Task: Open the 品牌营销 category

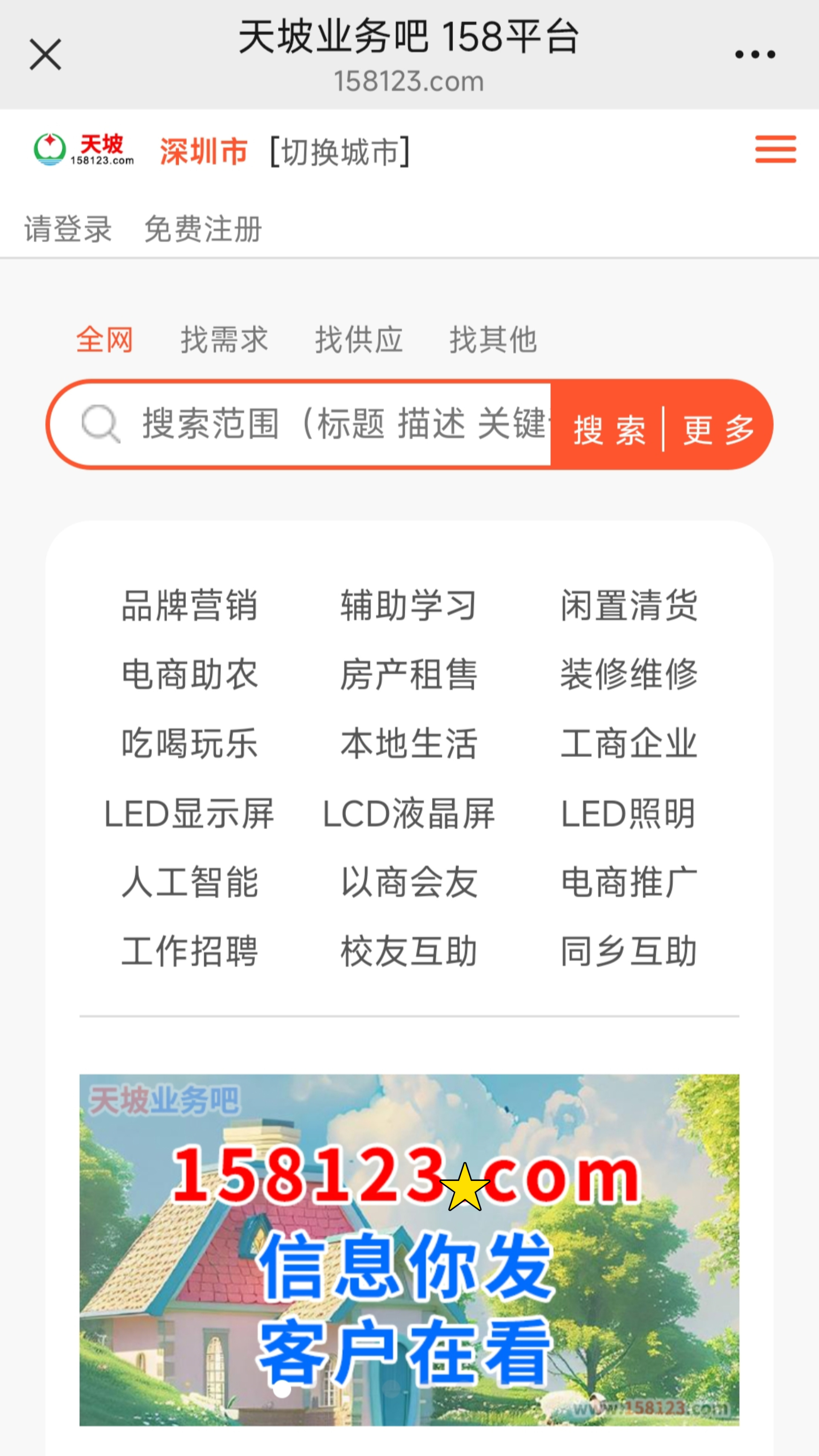Action: (x=190, y=605)
